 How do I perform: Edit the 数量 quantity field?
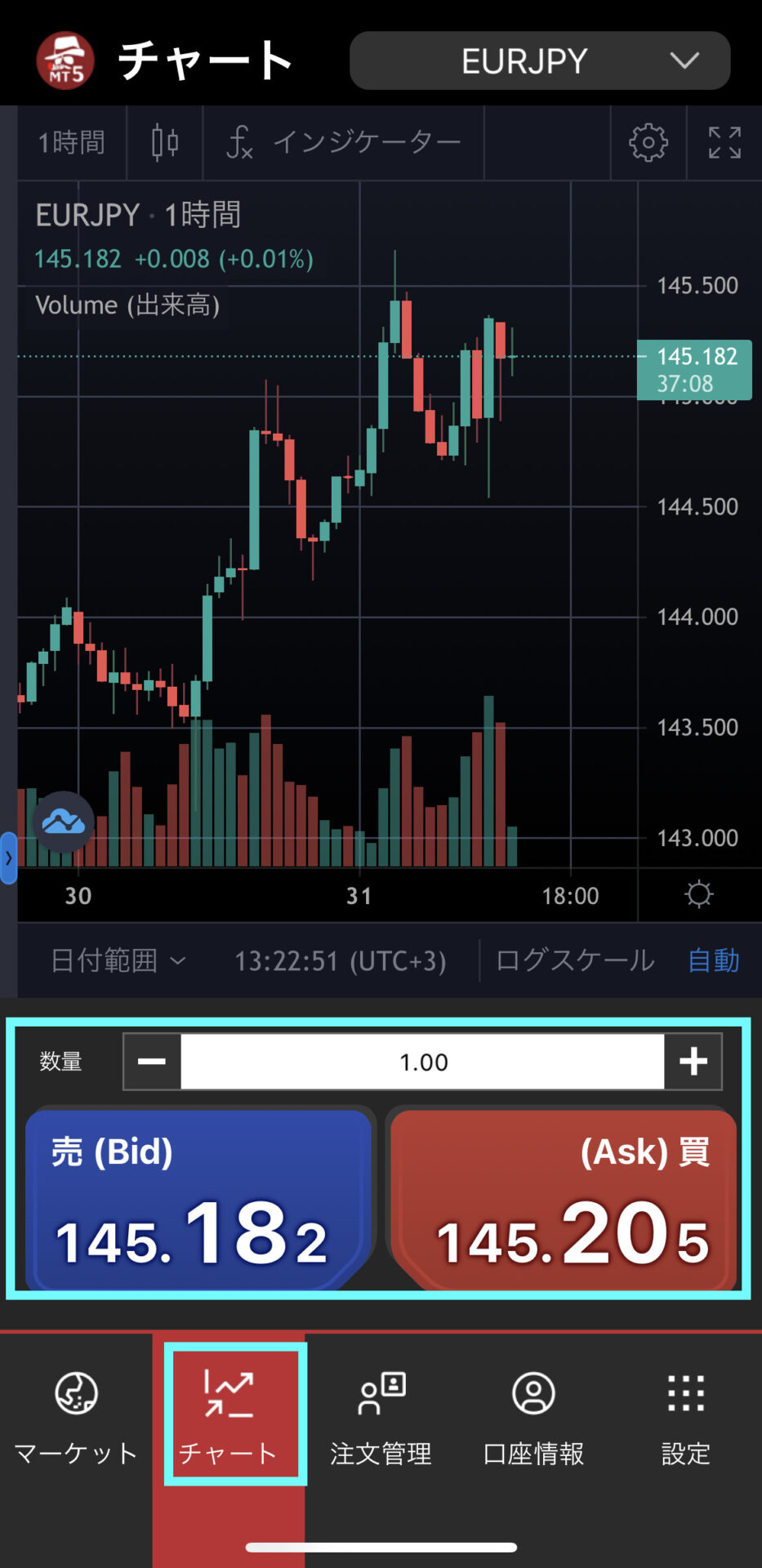click(x=422, y=1062)
